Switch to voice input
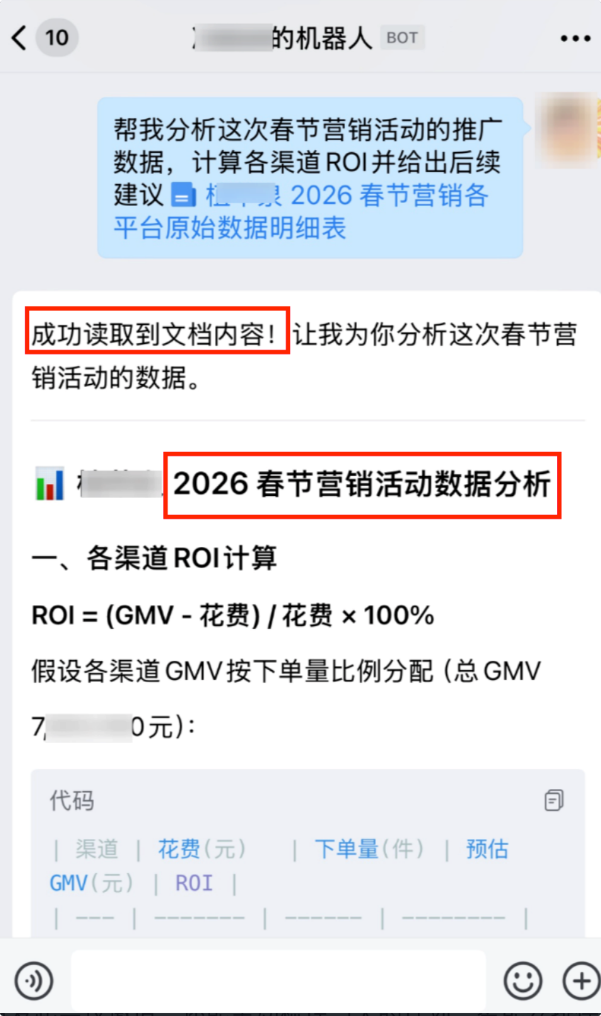The height and width of the screenshot is (1016, 601). click(x=34, y=980)
